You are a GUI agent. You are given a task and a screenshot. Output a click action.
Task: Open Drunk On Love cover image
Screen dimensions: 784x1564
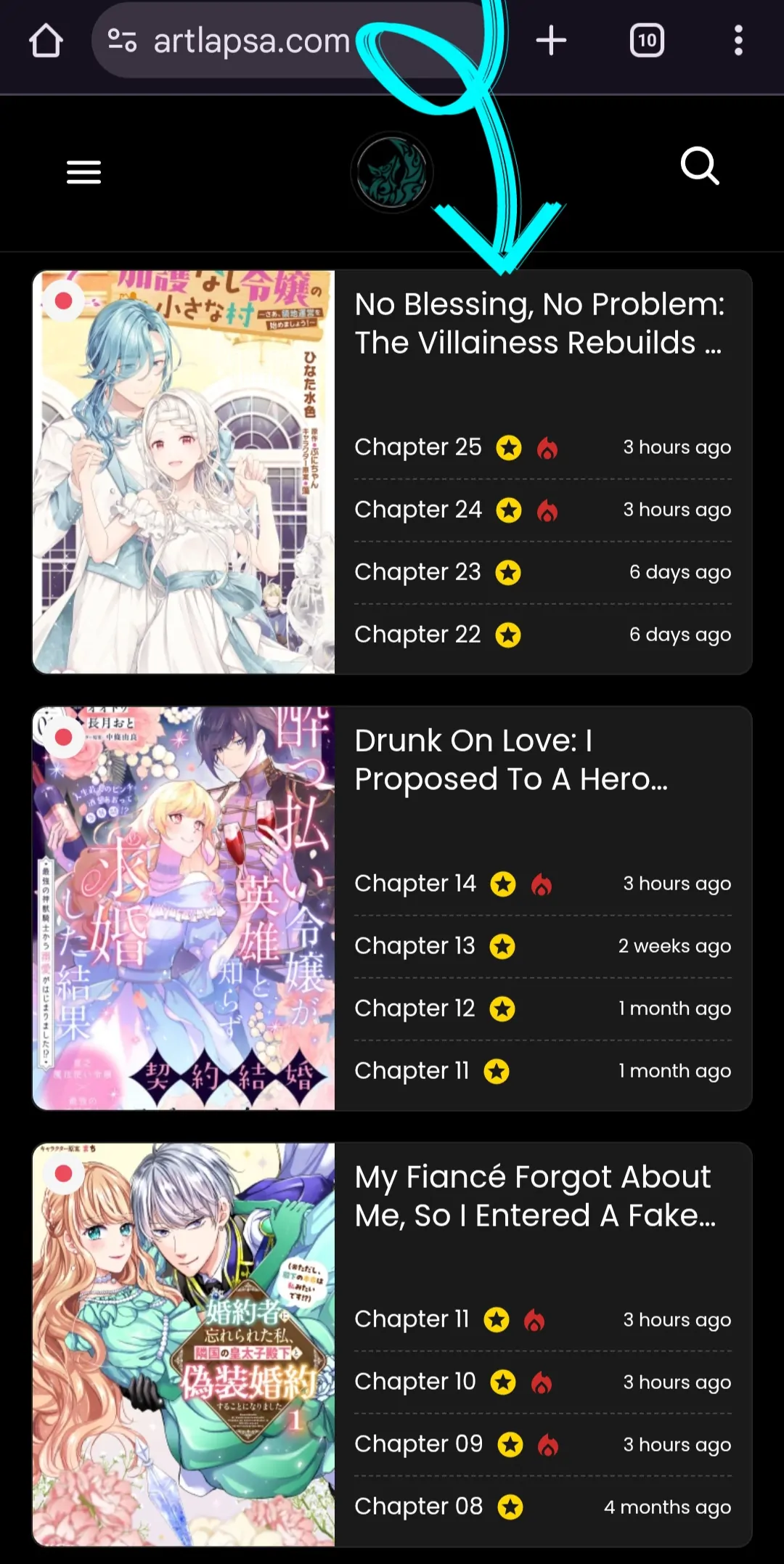point(184,908)
